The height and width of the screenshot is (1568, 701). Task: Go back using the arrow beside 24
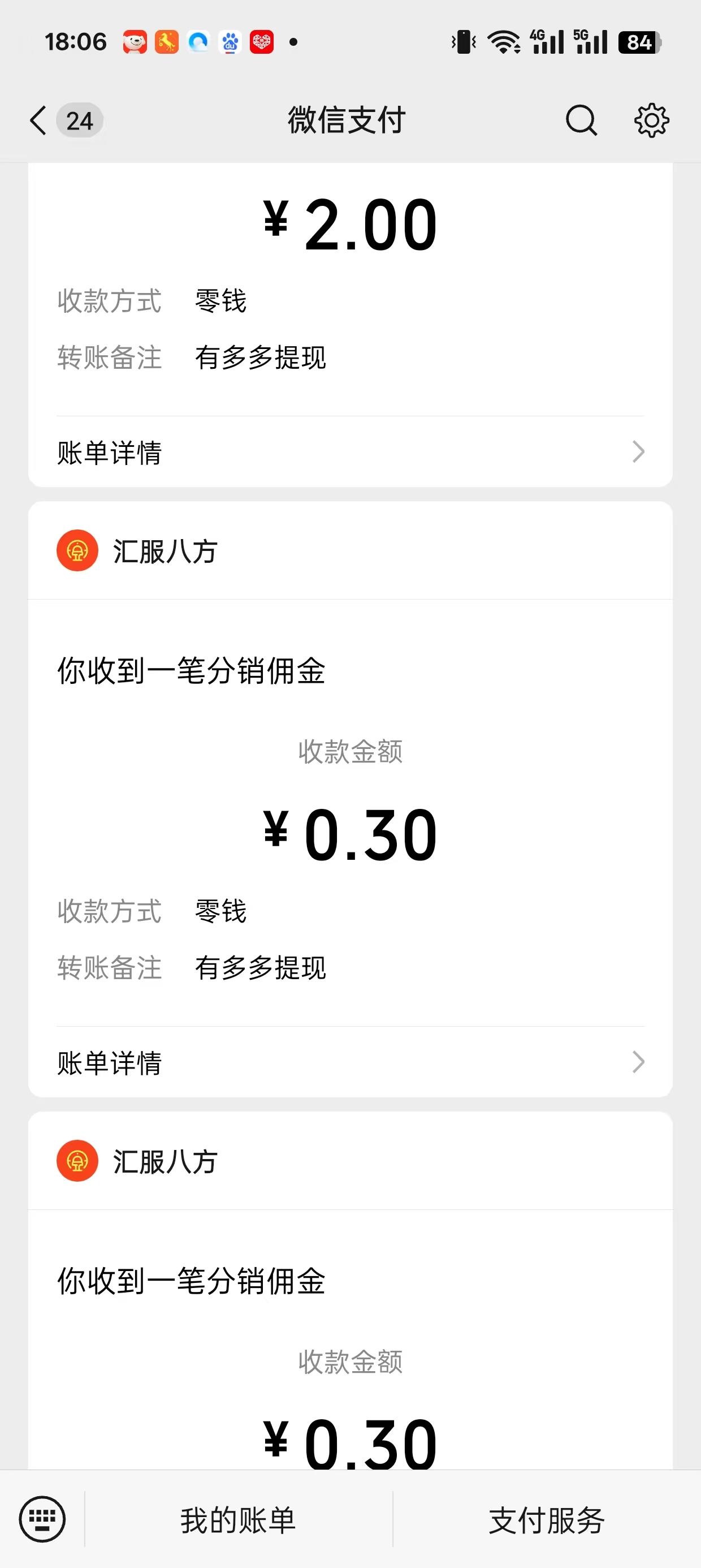click(38, 120)
